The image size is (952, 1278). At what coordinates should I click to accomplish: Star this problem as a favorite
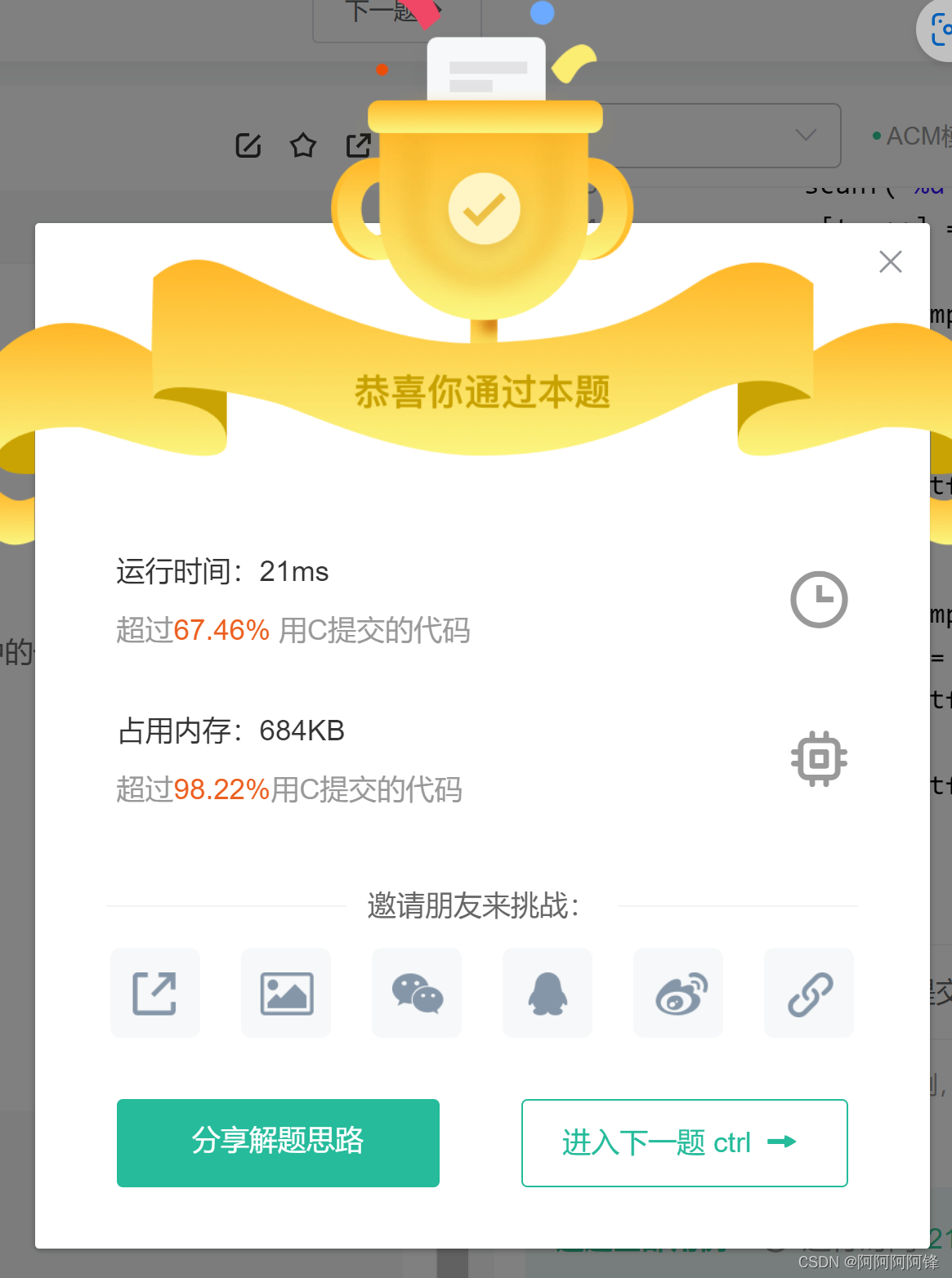click(303, 145)
